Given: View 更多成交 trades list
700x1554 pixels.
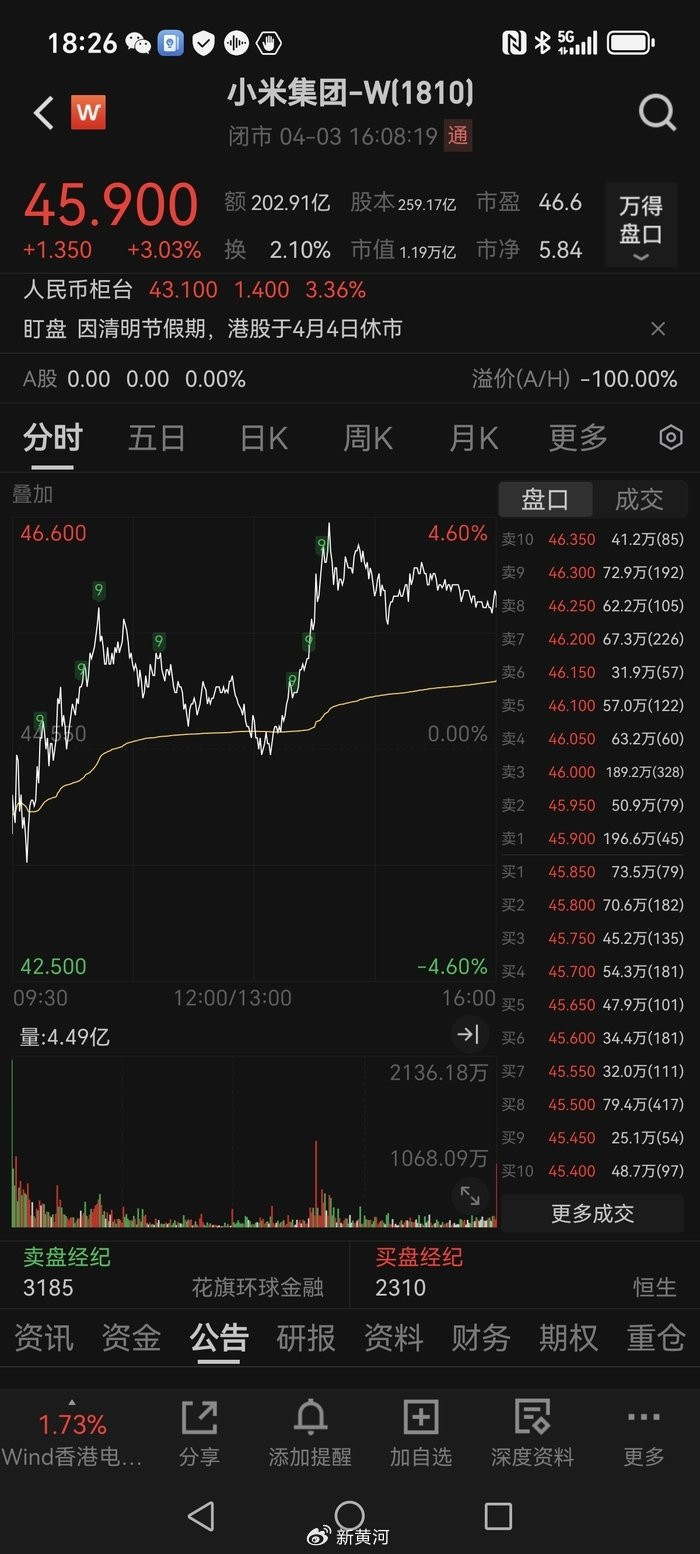Looking at the screenshot, I should [x=593, y=1213].
